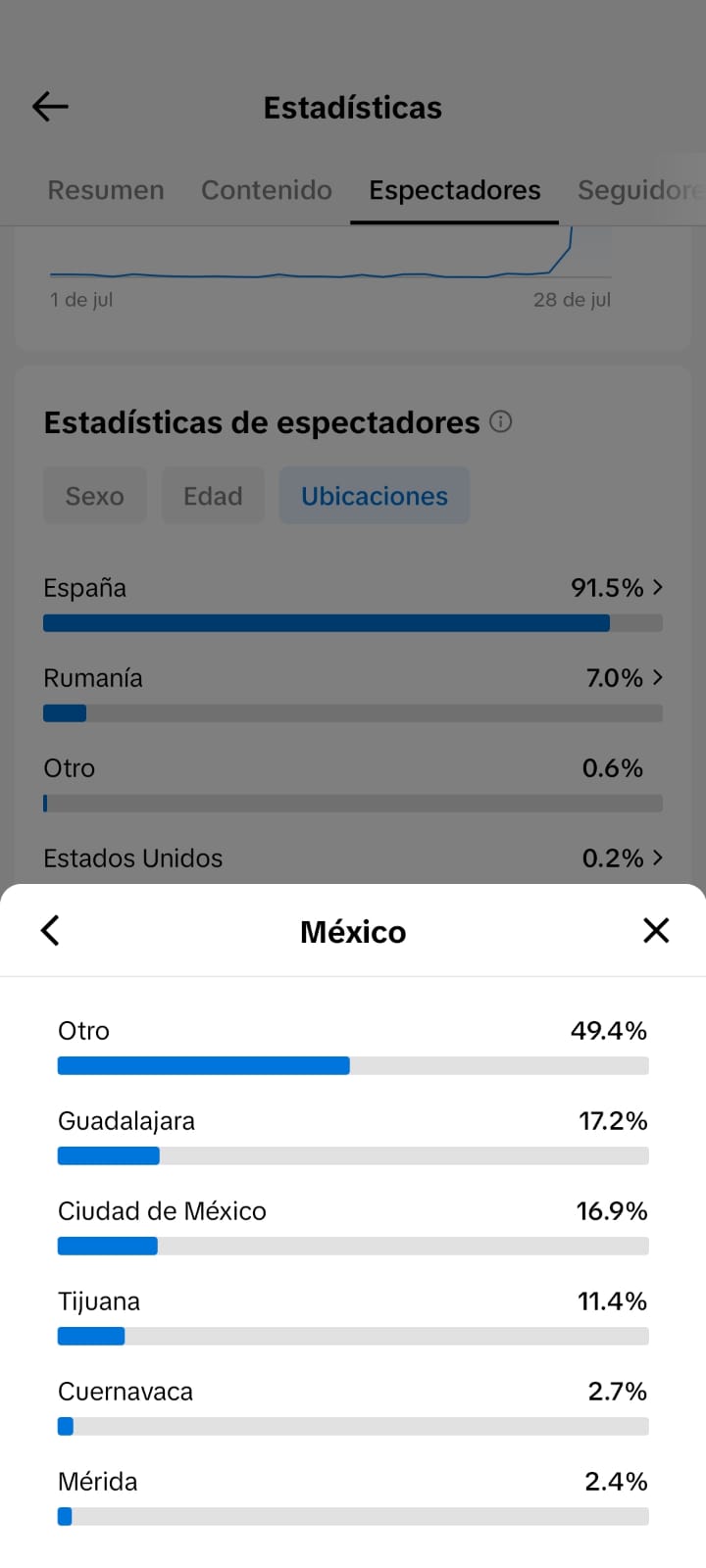Open the Rumanía location breakdown
Viewport: 706px width, 1568px height.
[x=353, y=690]
